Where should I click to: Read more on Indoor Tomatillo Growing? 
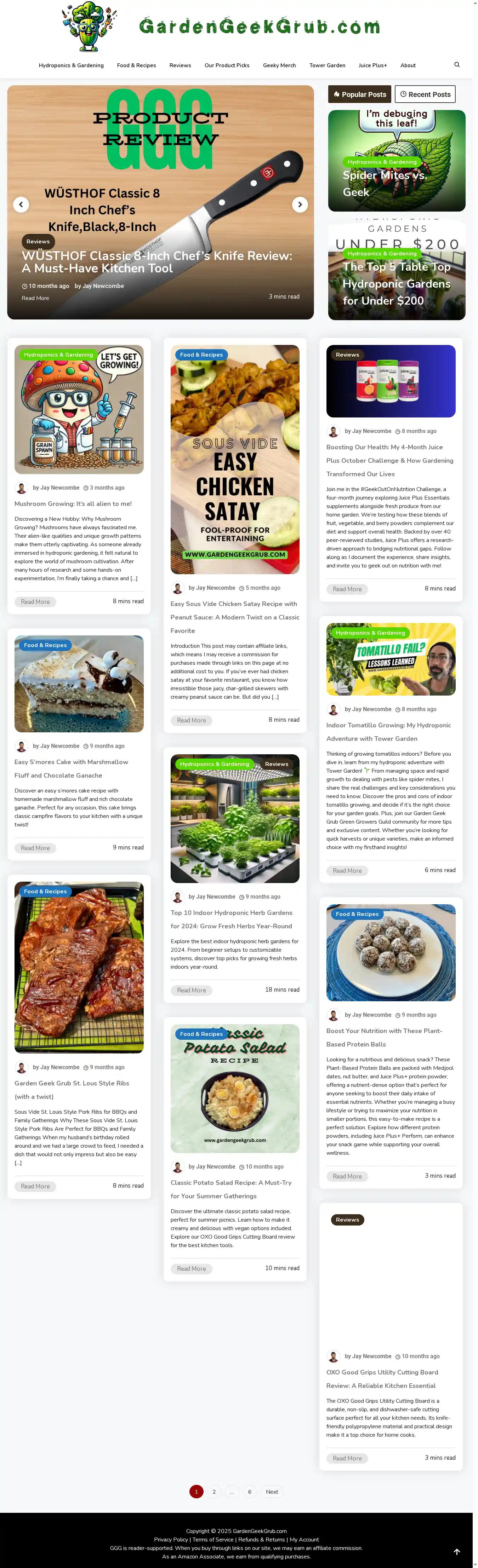pos(347,870)
